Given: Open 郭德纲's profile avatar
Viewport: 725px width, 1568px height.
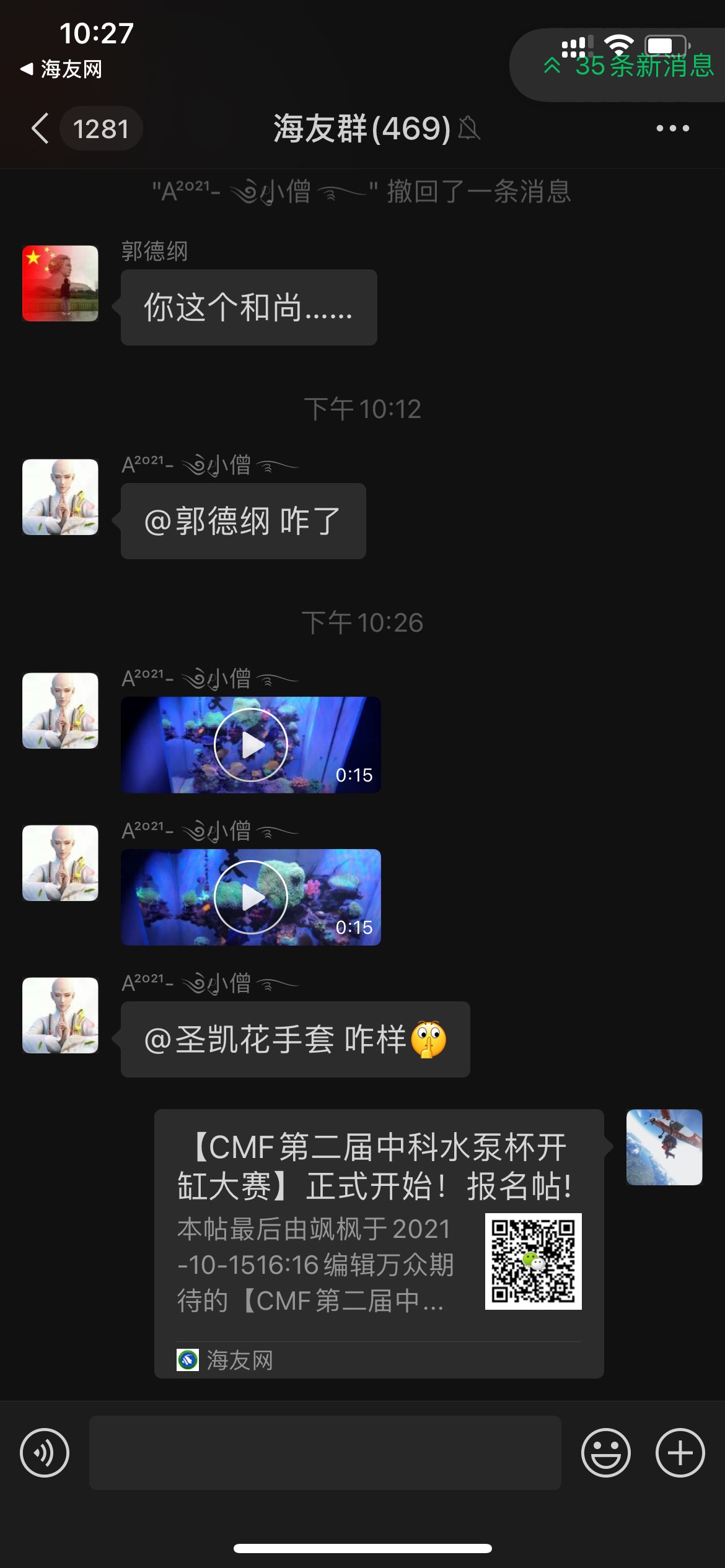Looking at the screenshot, I should click(60, 284).
